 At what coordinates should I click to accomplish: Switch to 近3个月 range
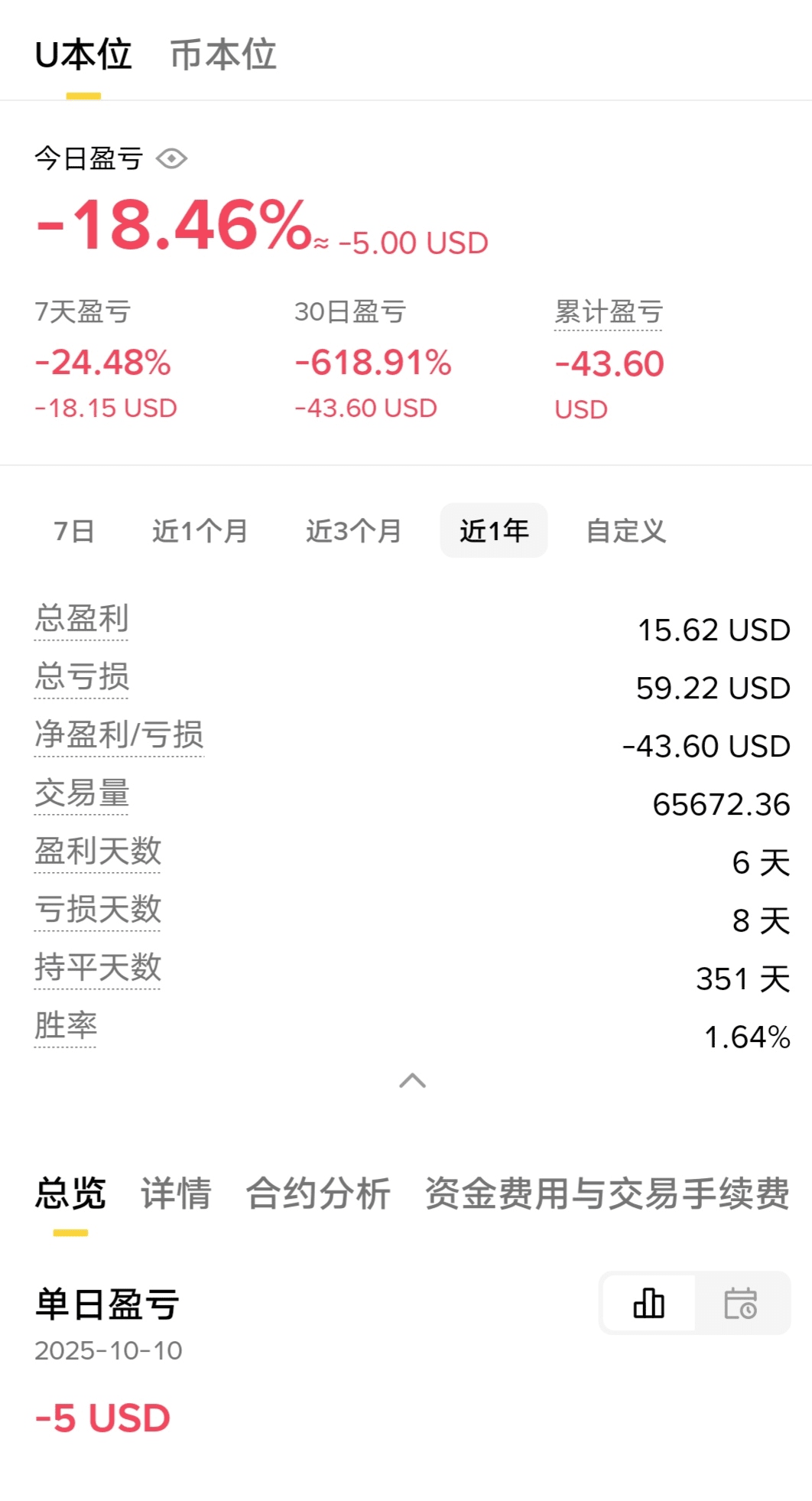click(353, 530)
